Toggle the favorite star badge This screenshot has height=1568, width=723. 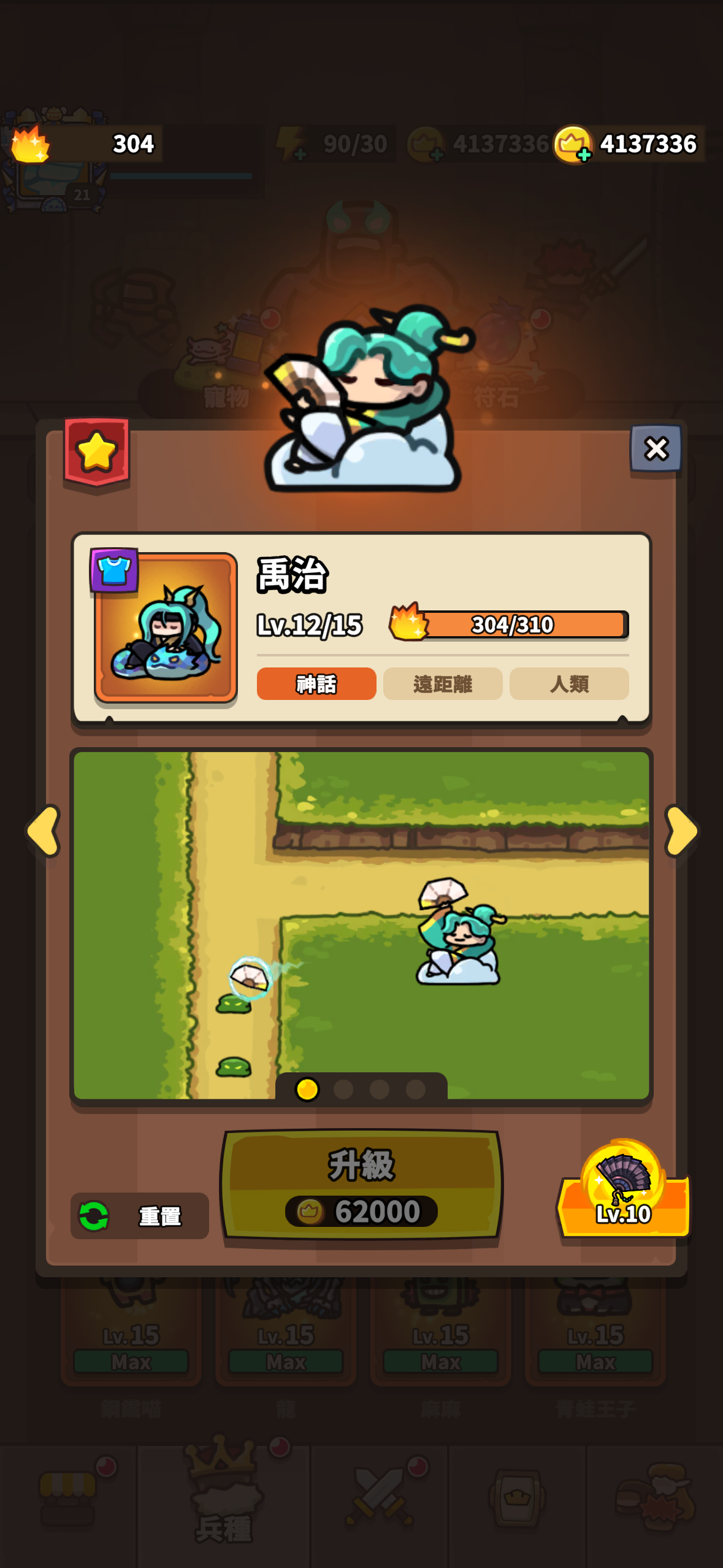[x=96, y=452]
